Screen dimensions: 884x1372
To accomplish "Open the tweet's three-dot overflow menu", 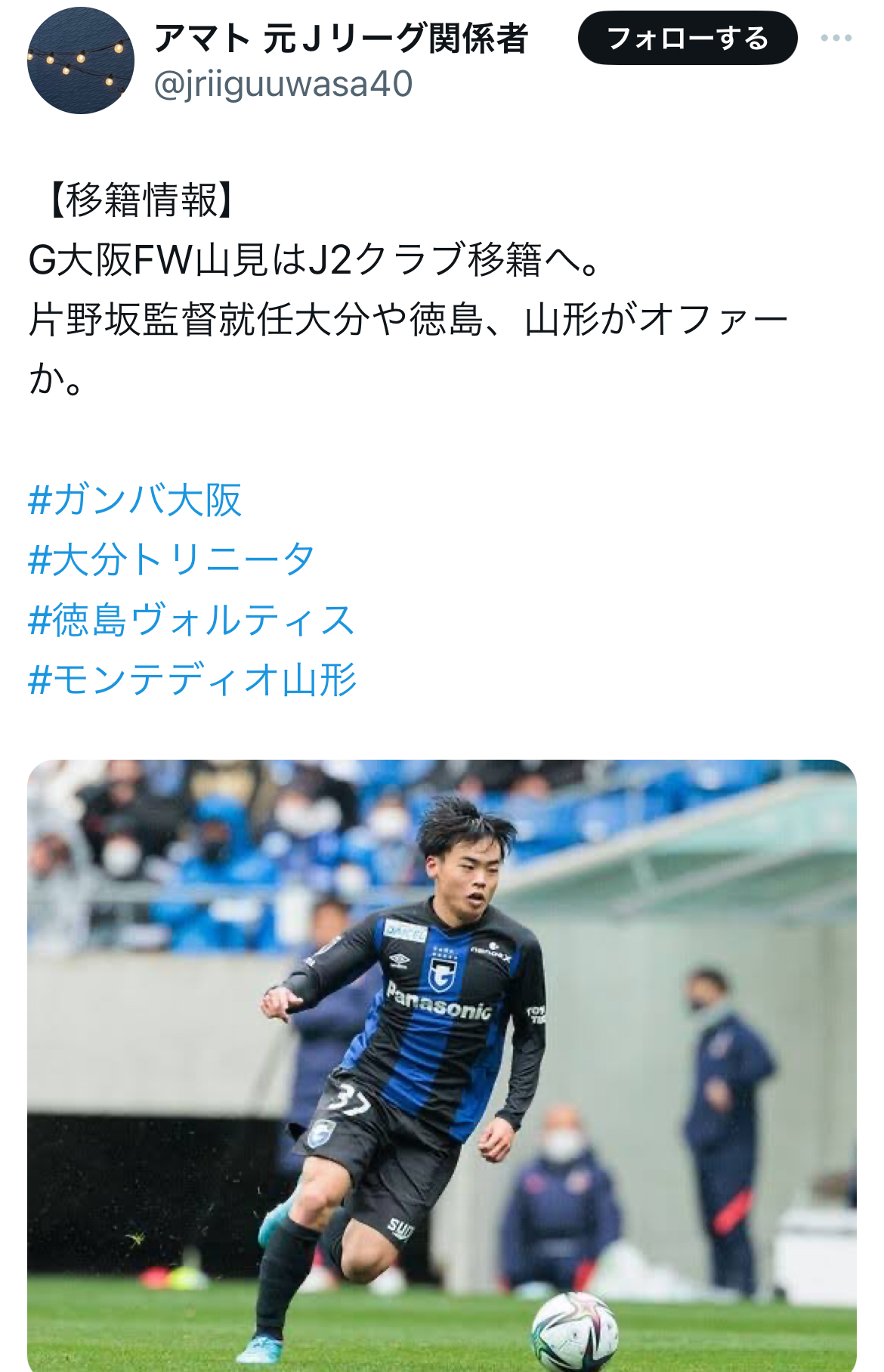I will point(836,38).
